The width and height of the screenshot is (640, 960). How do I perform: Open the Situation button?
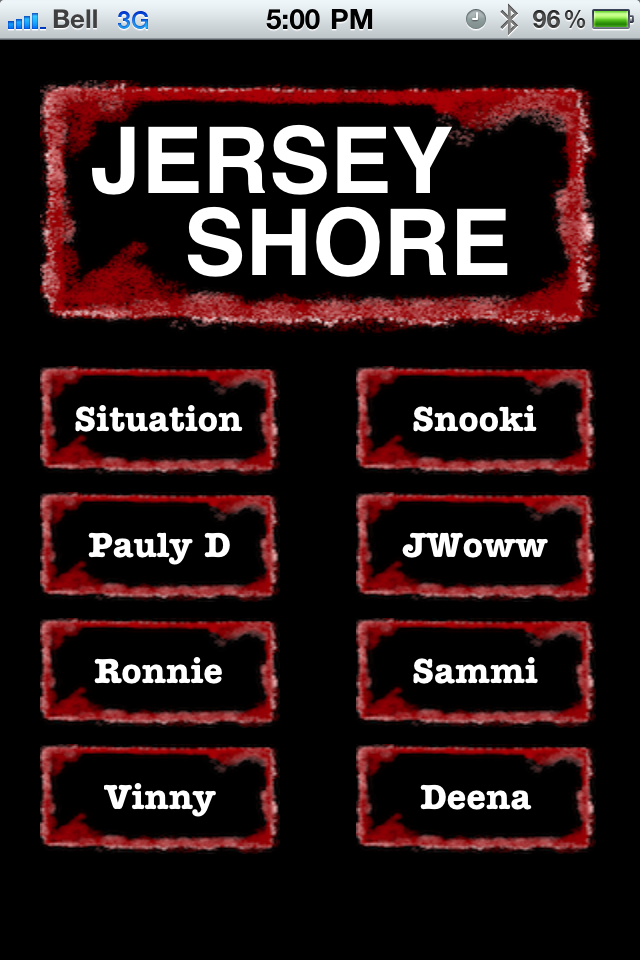tap(158, 419)
